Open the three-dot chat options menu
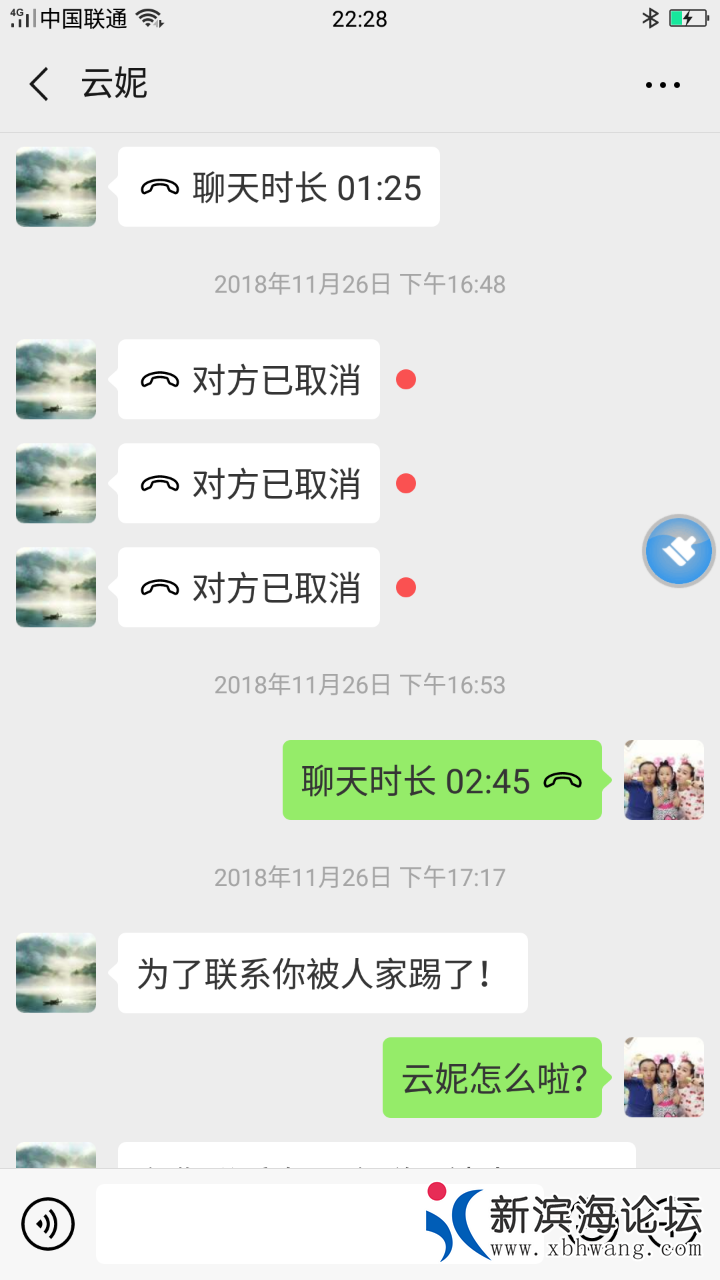 tap(663, 86)
